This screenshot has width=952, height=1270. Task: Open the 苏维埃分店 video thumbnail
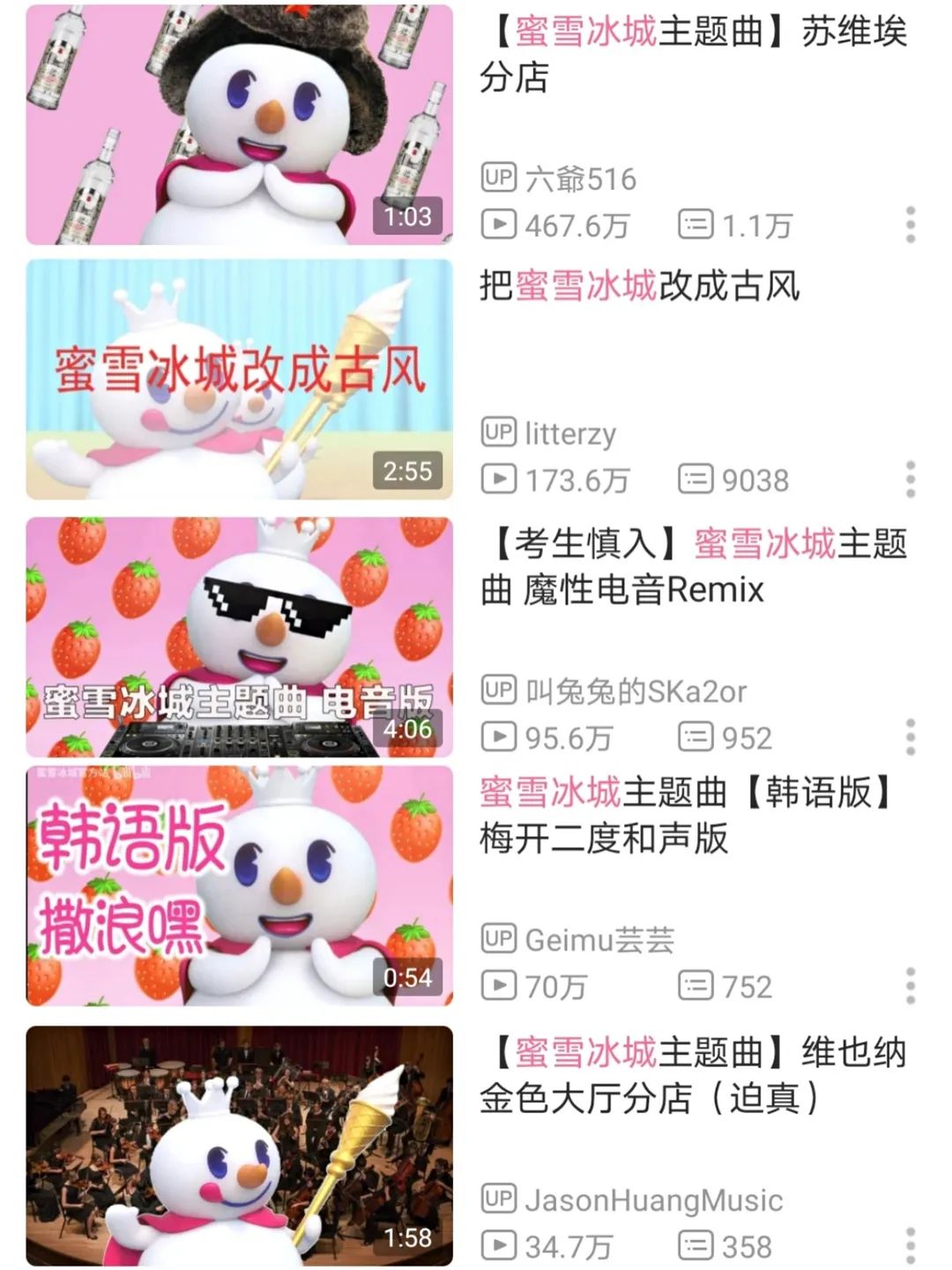pos(239,124)
